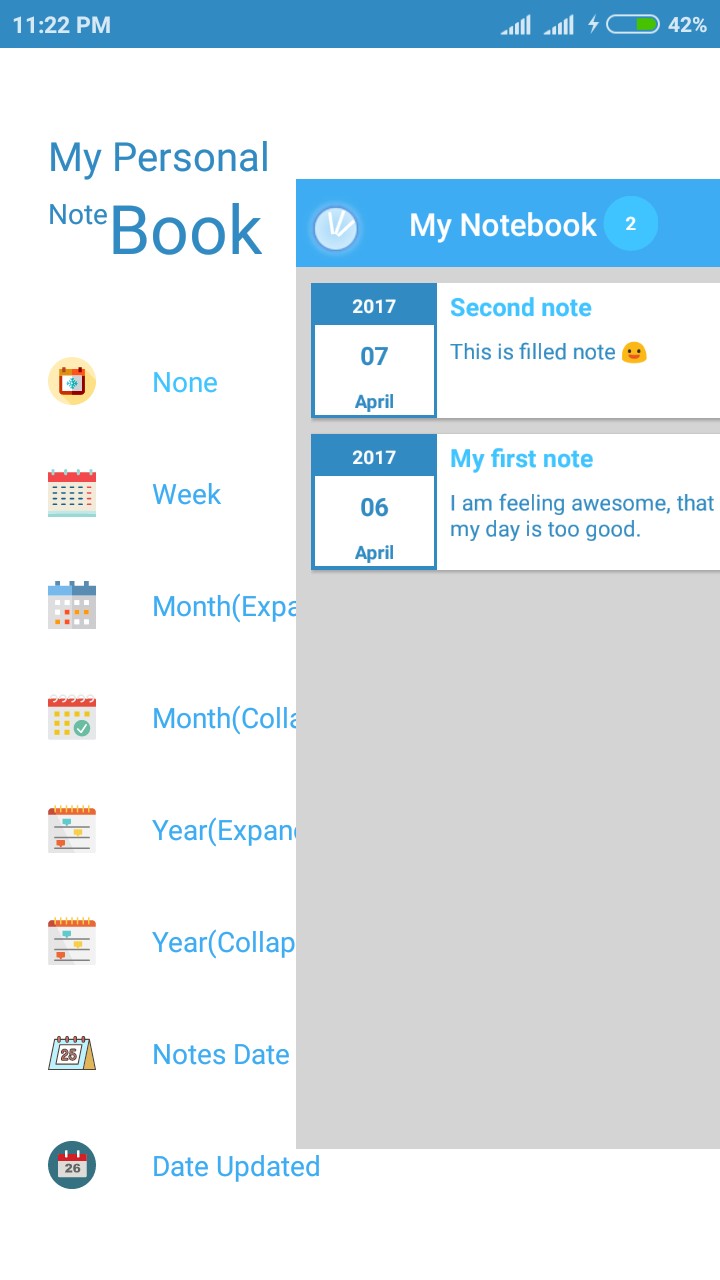Sort by Notes Date
Viewport: 720px width, 1280px height.
click(x=220, y=1054)
